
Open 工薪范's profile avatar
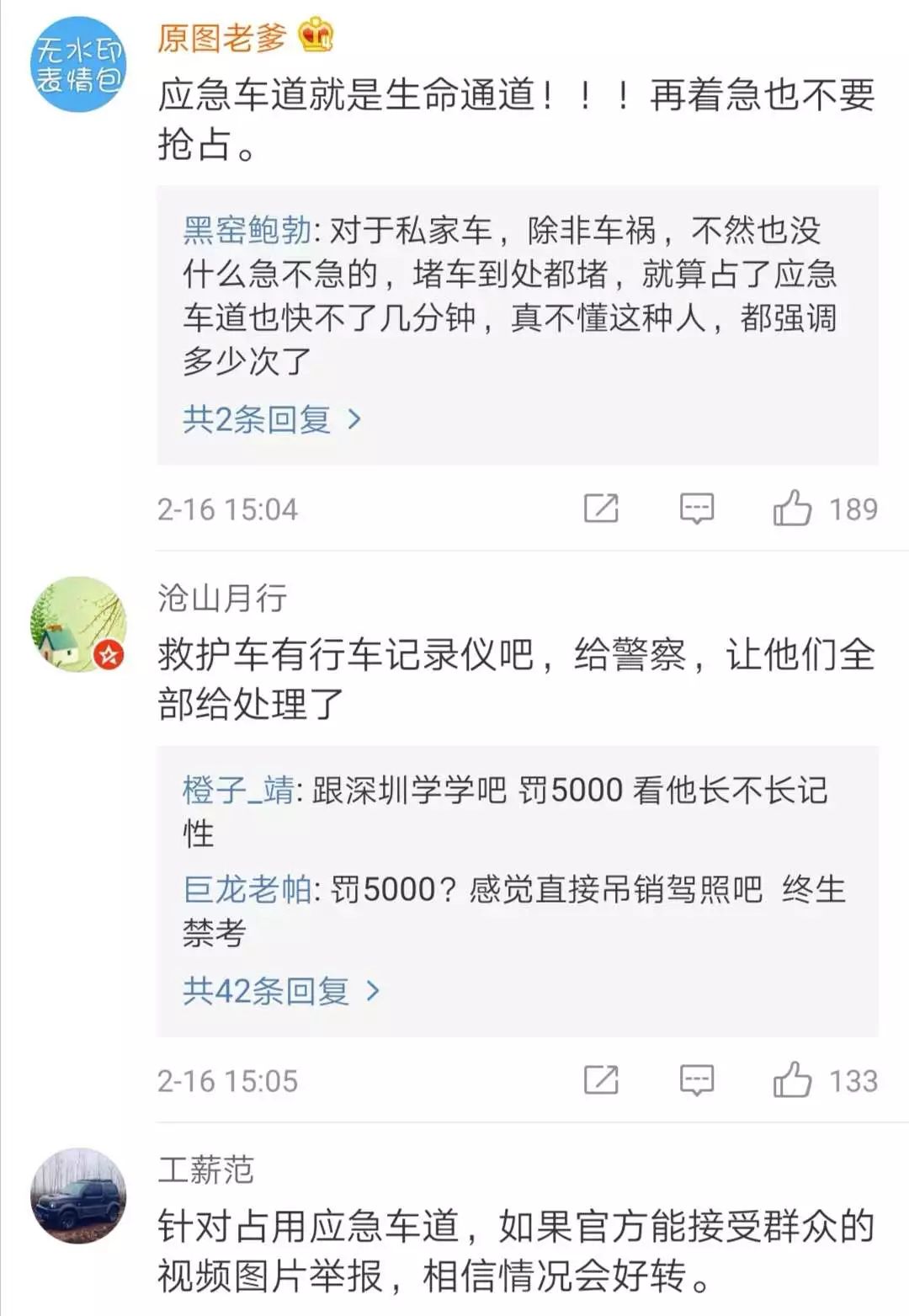78,1196
